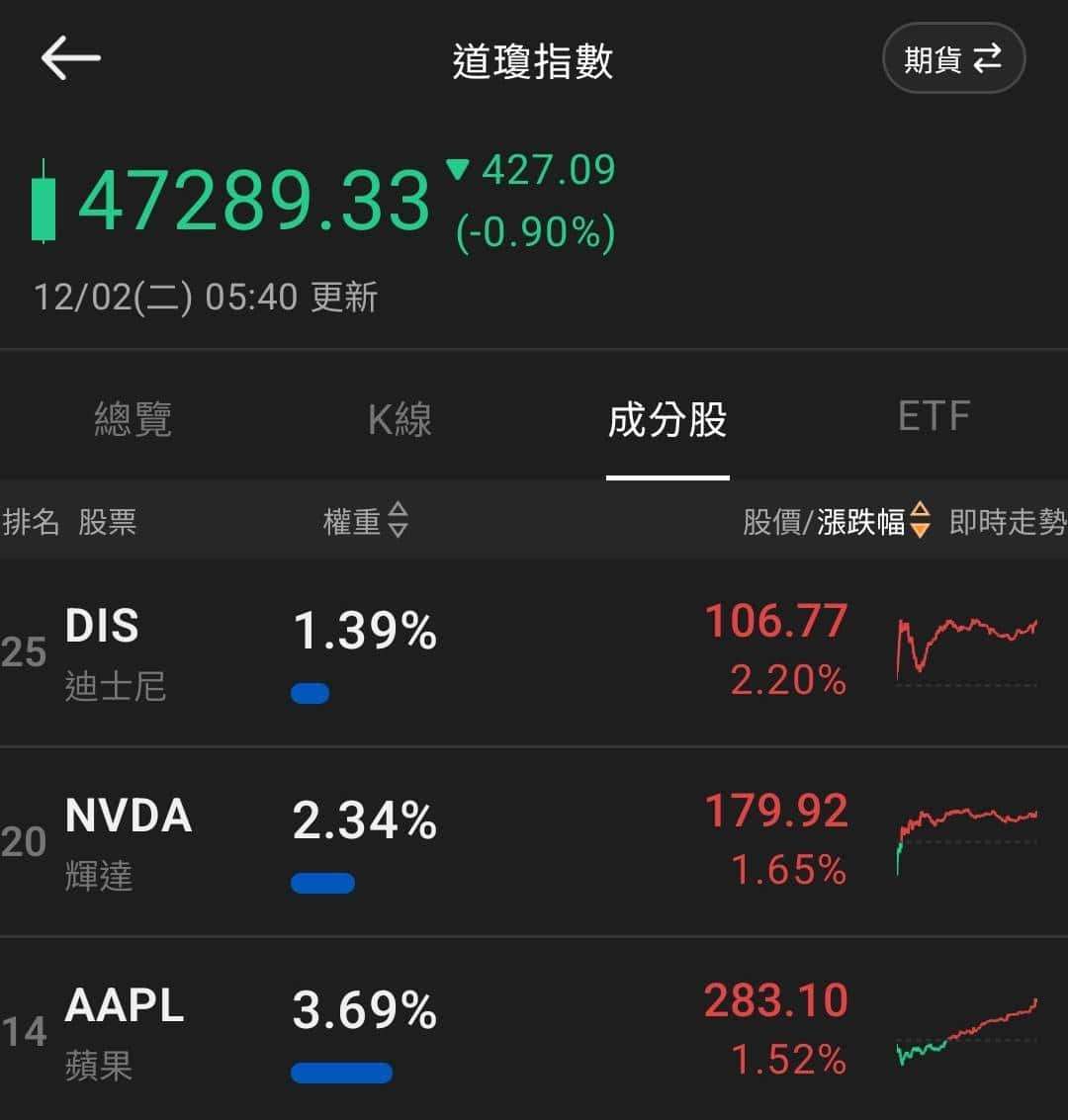Expand the 權重 sort arrows

point(400,521)
